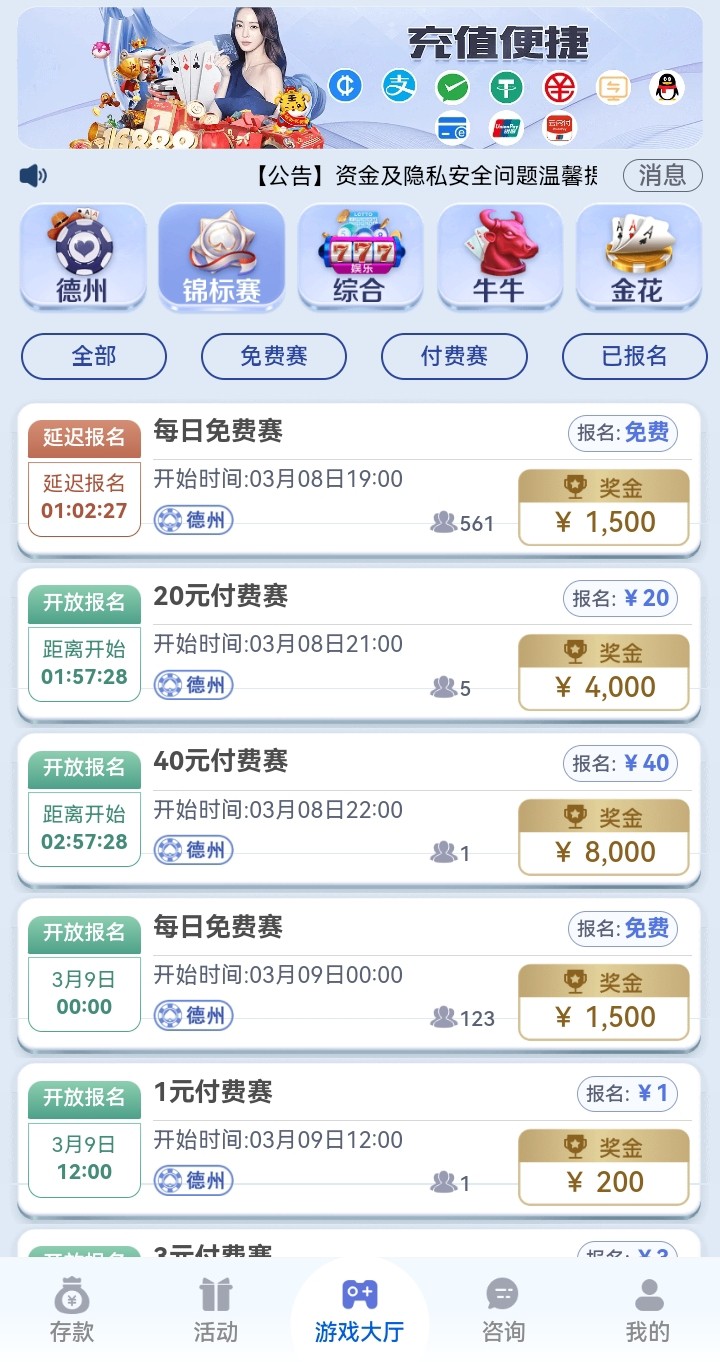Screen dimensions: 720x1362
Task: Open the 牛牛 game category
Action: pyautogui.click(x=500, y=257)
